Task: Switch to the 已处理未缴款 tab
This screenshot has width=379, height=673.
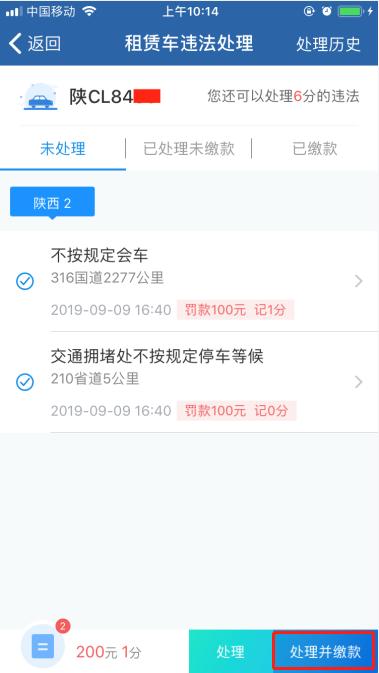Action: [x=189, y=149]
